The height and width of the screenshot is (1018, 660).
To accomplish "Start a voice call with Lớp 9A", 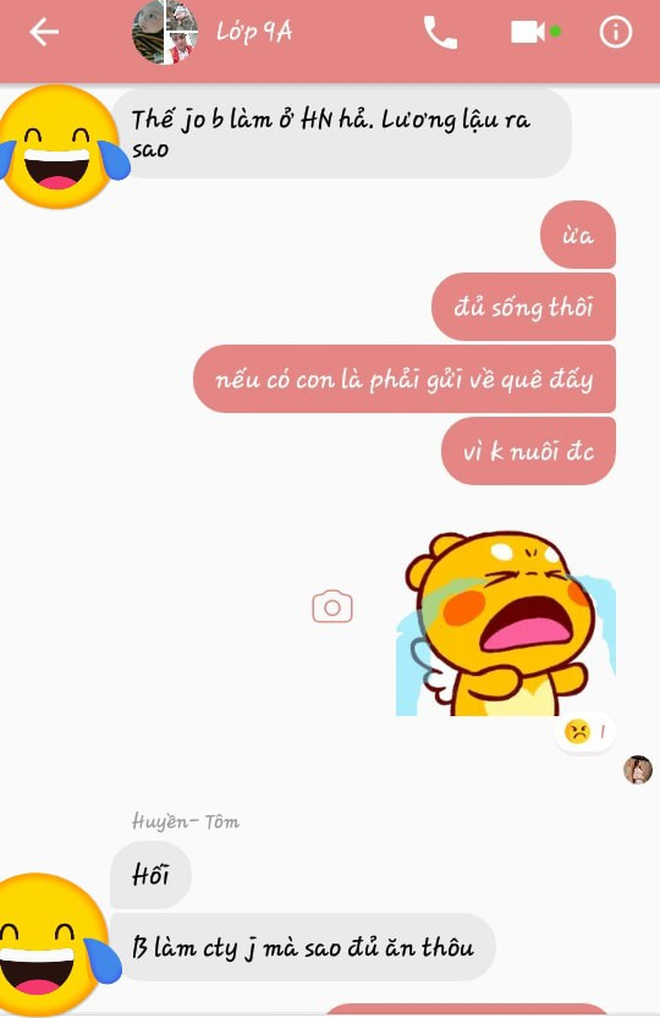I will 440,33.
